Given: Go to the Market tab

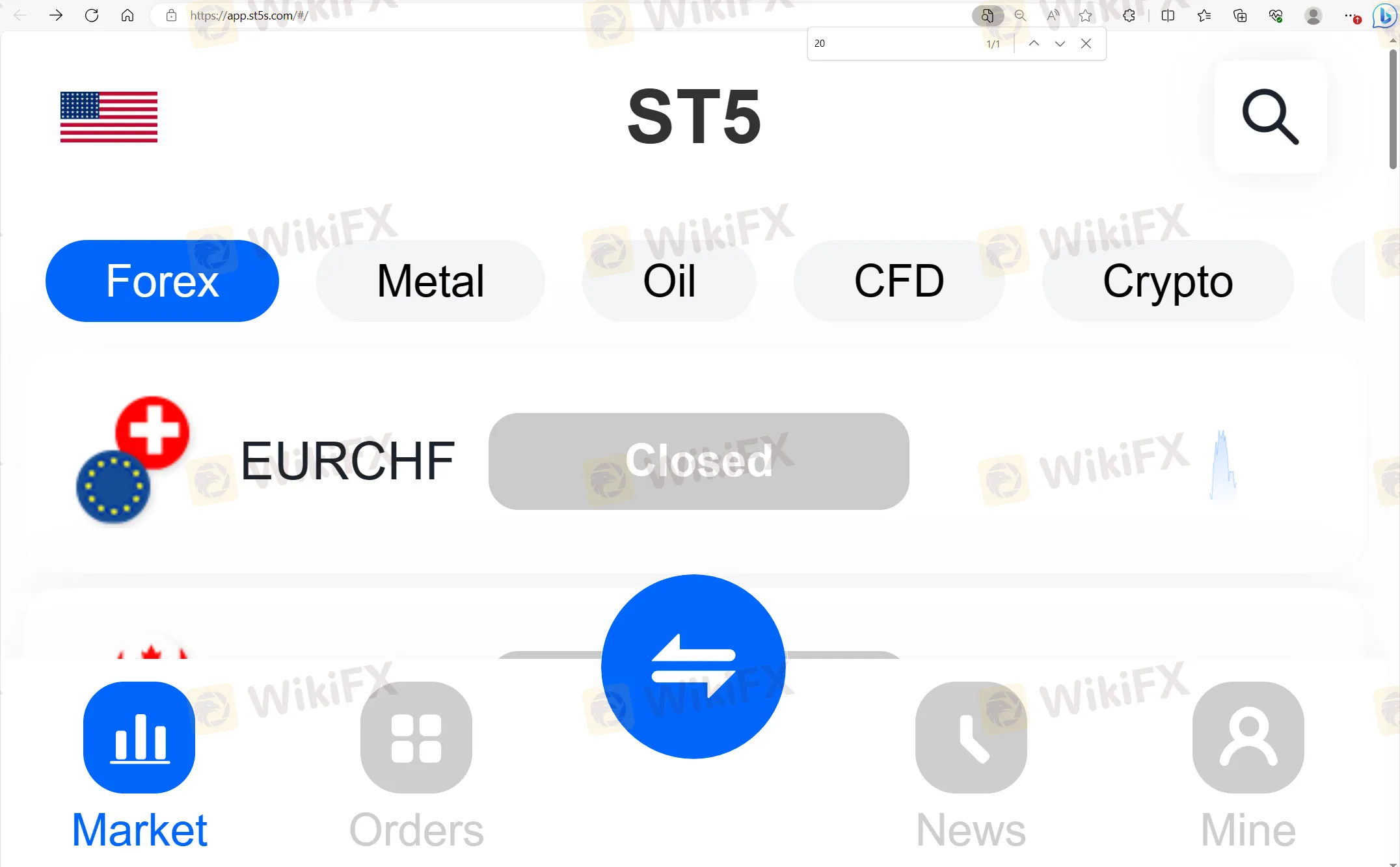Looking at the screenshot, I should click(139, 764).
